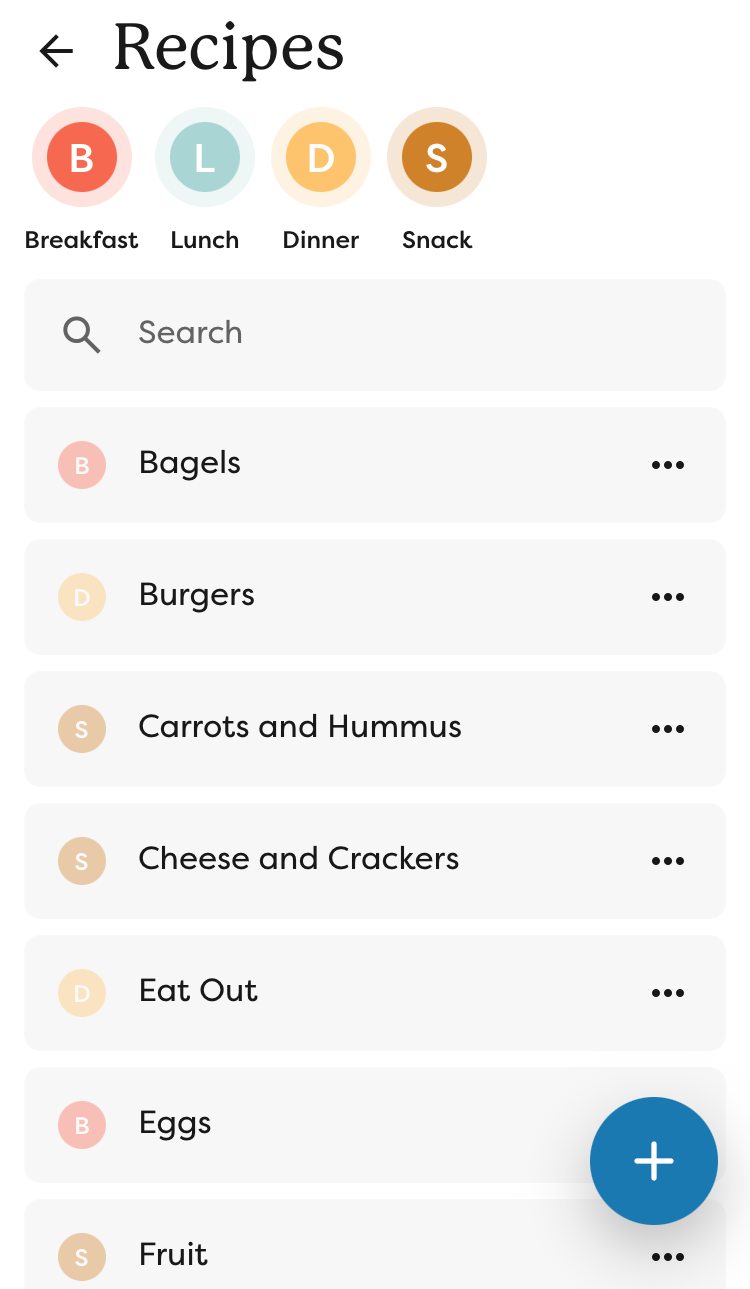Select the Lunch category icon
Viewport: 750px width, 1289px height.
pyautogui.click(x=205, y=157)
